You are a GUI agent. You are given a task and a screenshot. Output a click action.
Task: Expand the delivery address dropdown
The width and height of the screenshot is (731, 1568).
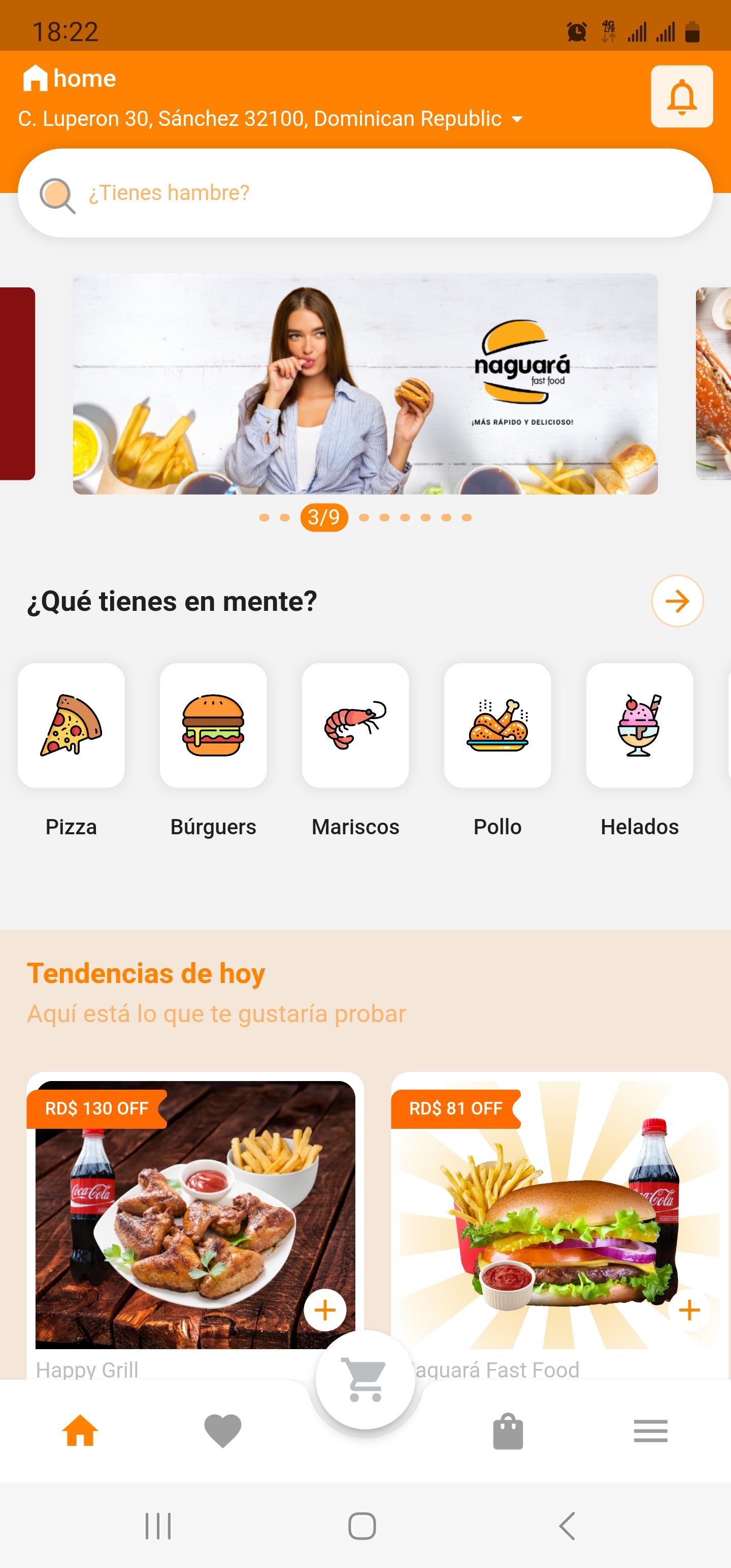517,119
